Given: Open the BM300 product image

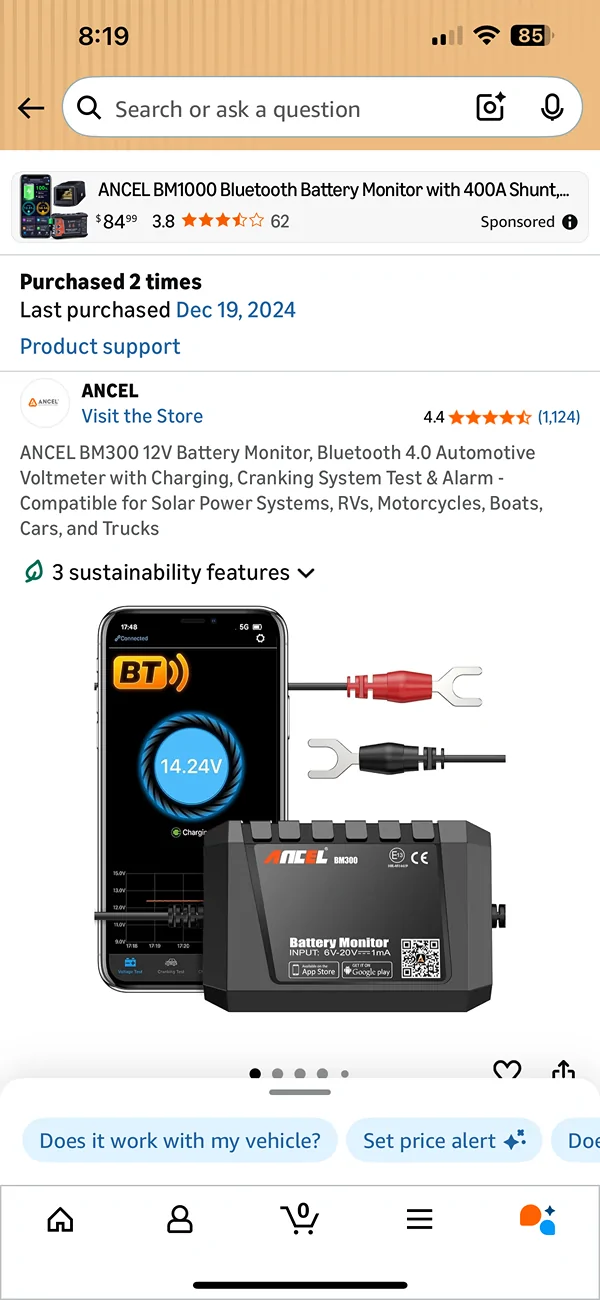Looking at the screenshot, I should click(x=300, y=820).
